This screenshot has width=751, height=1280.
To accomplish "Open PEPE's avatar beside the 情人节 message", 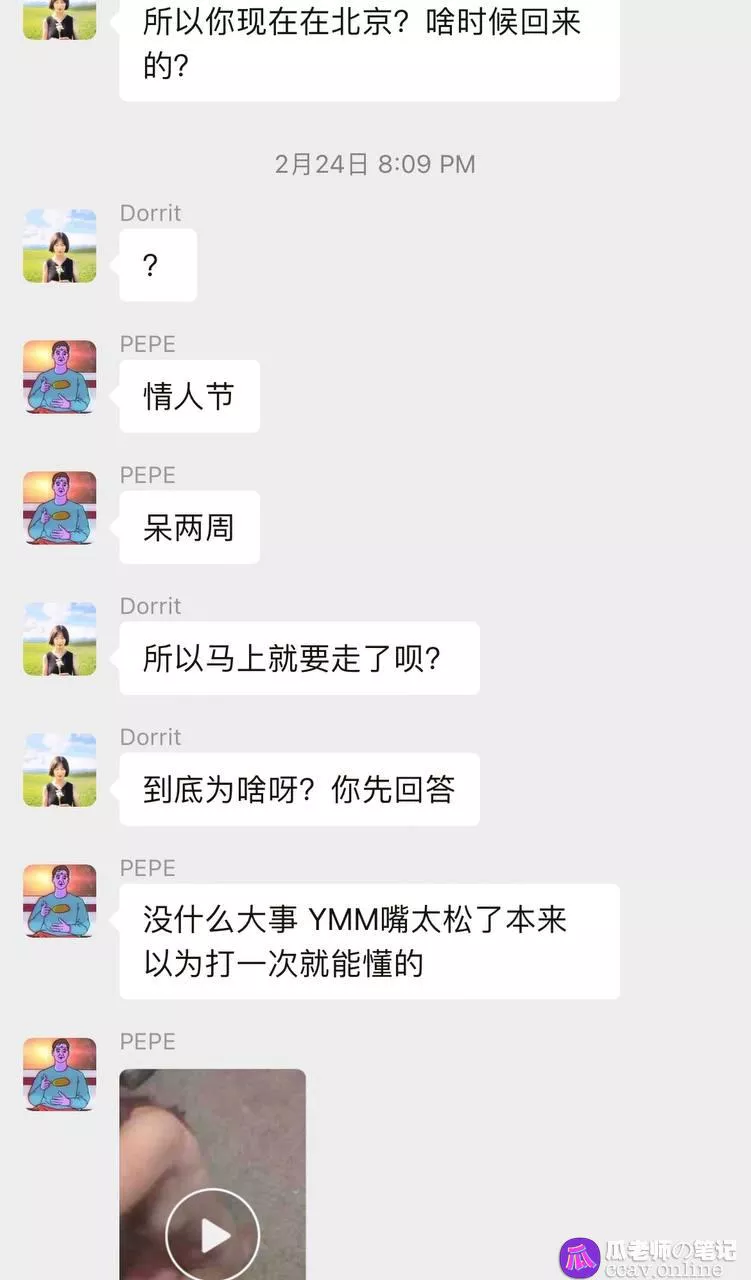I will [x=60, y=377].
